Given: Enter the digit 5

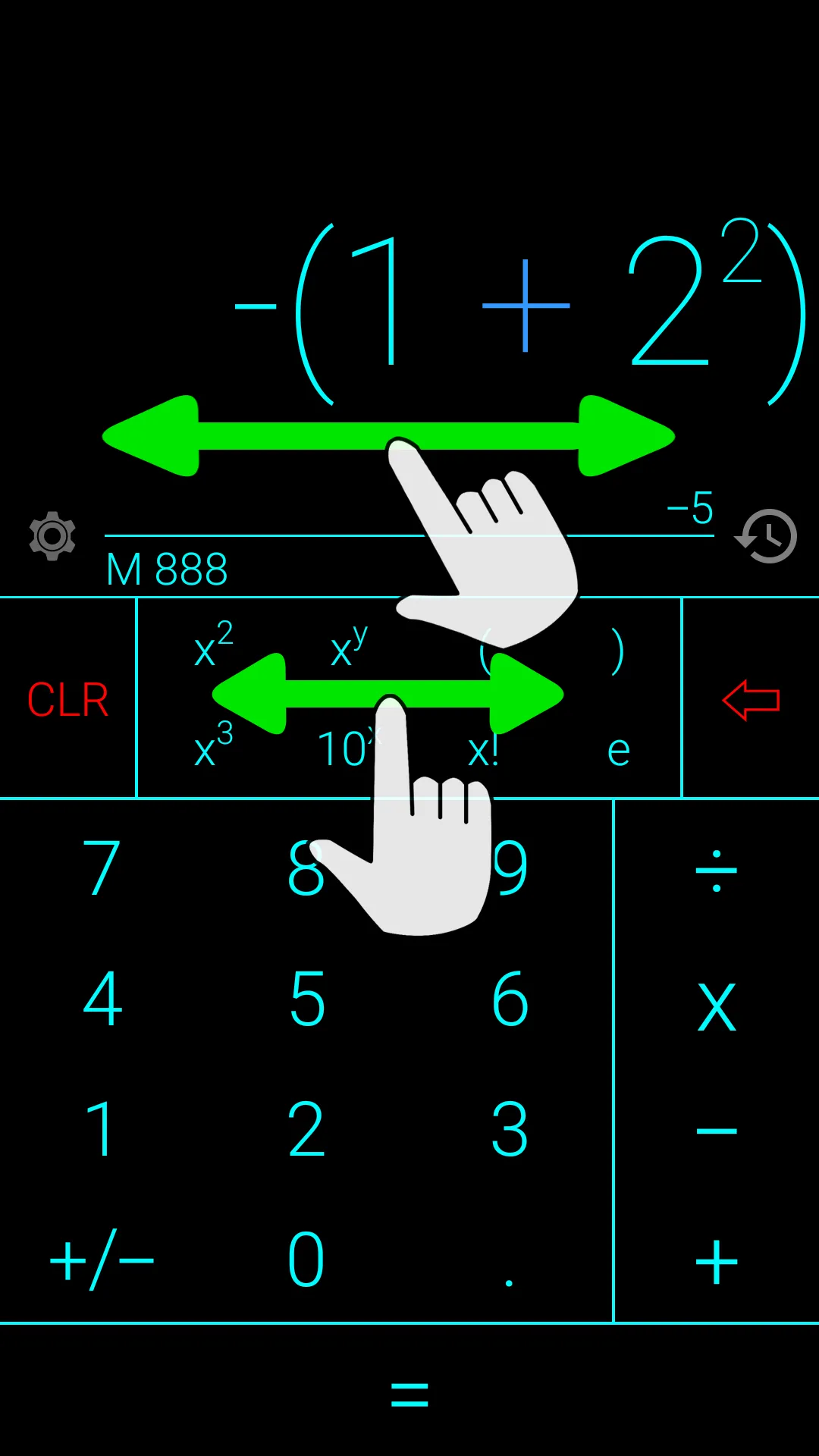Looking at the screenshot, I should 306,999.
